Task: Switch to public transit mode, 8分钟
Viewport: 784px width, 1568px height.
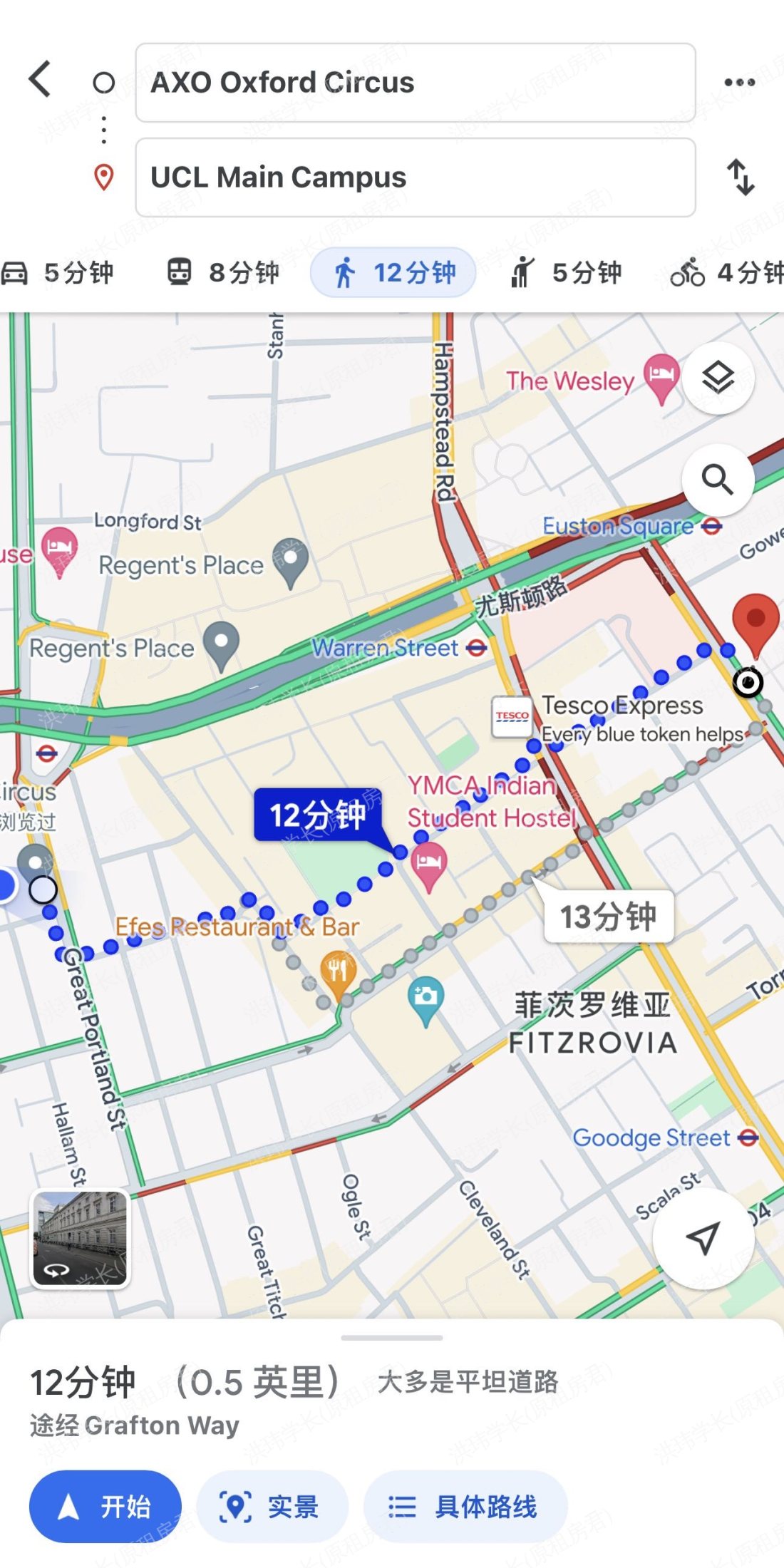Action: point(223,273)
